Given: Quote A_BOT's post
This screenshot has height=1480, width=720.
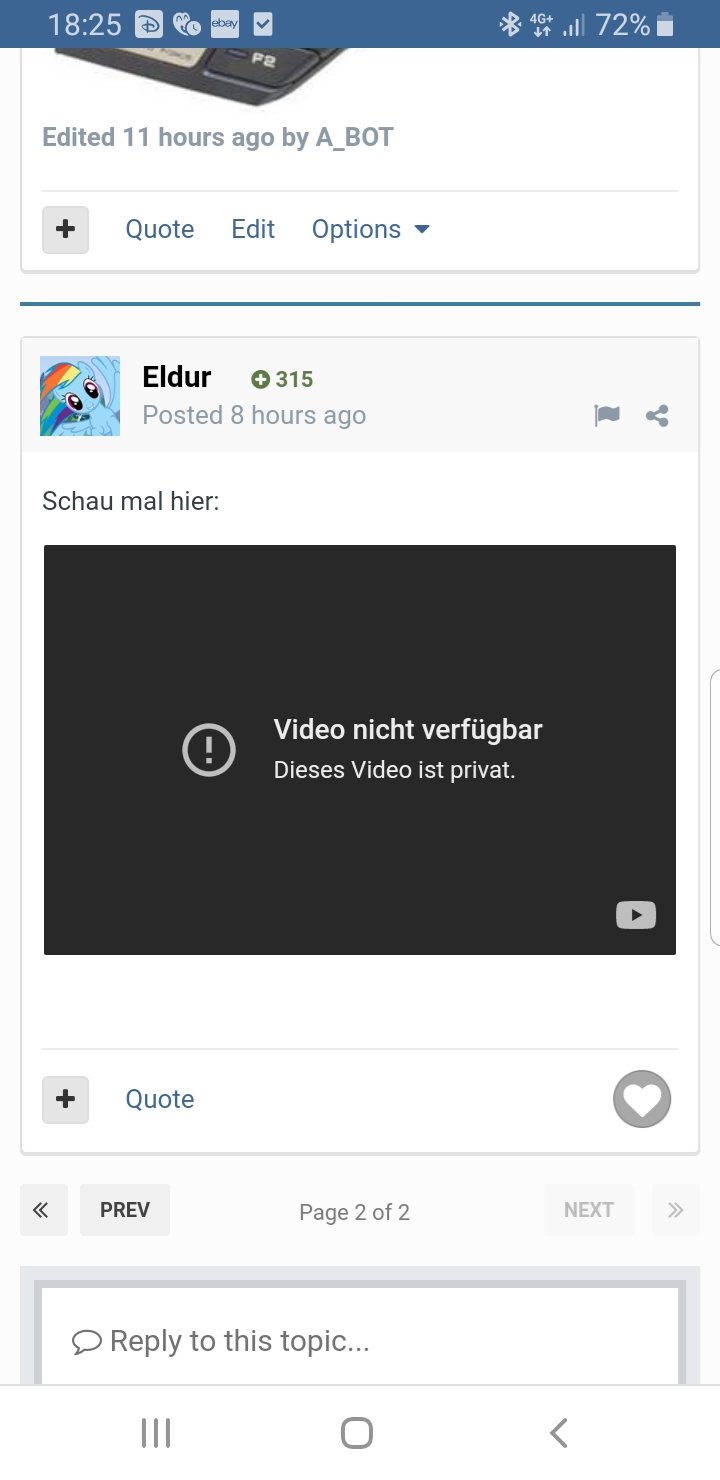Looking at the screenshot, I should [x=159, y=229].
